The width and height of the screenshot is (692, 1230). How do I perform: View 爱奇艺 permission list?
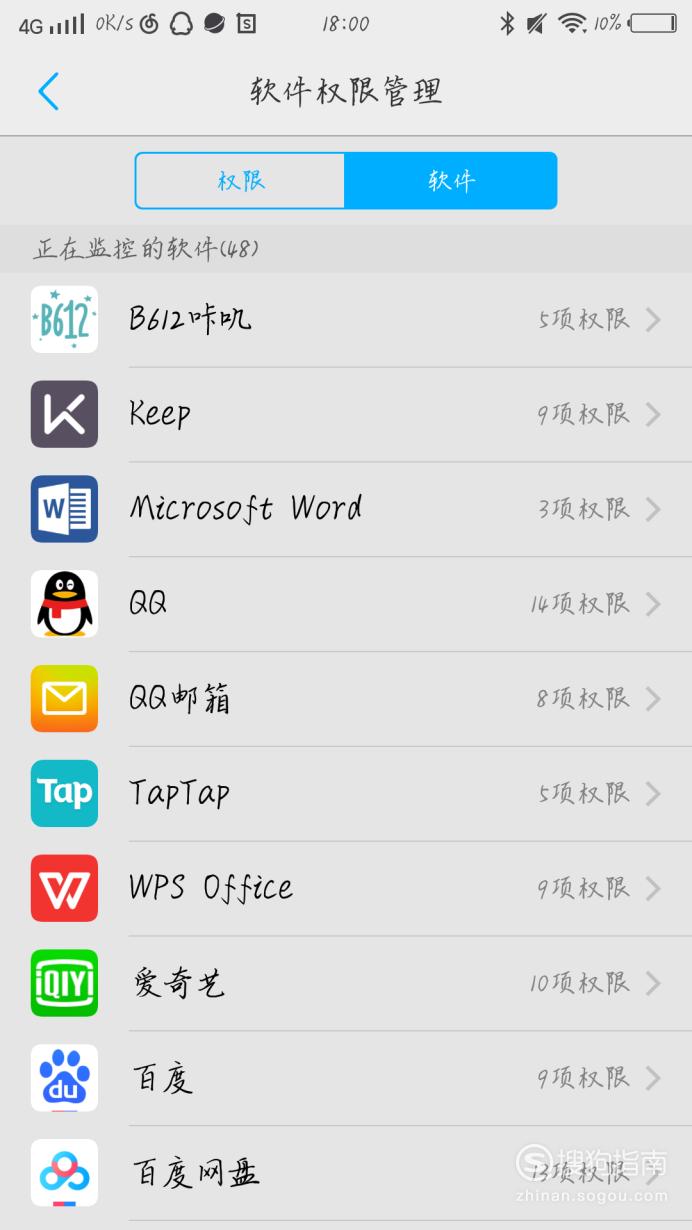346,983
